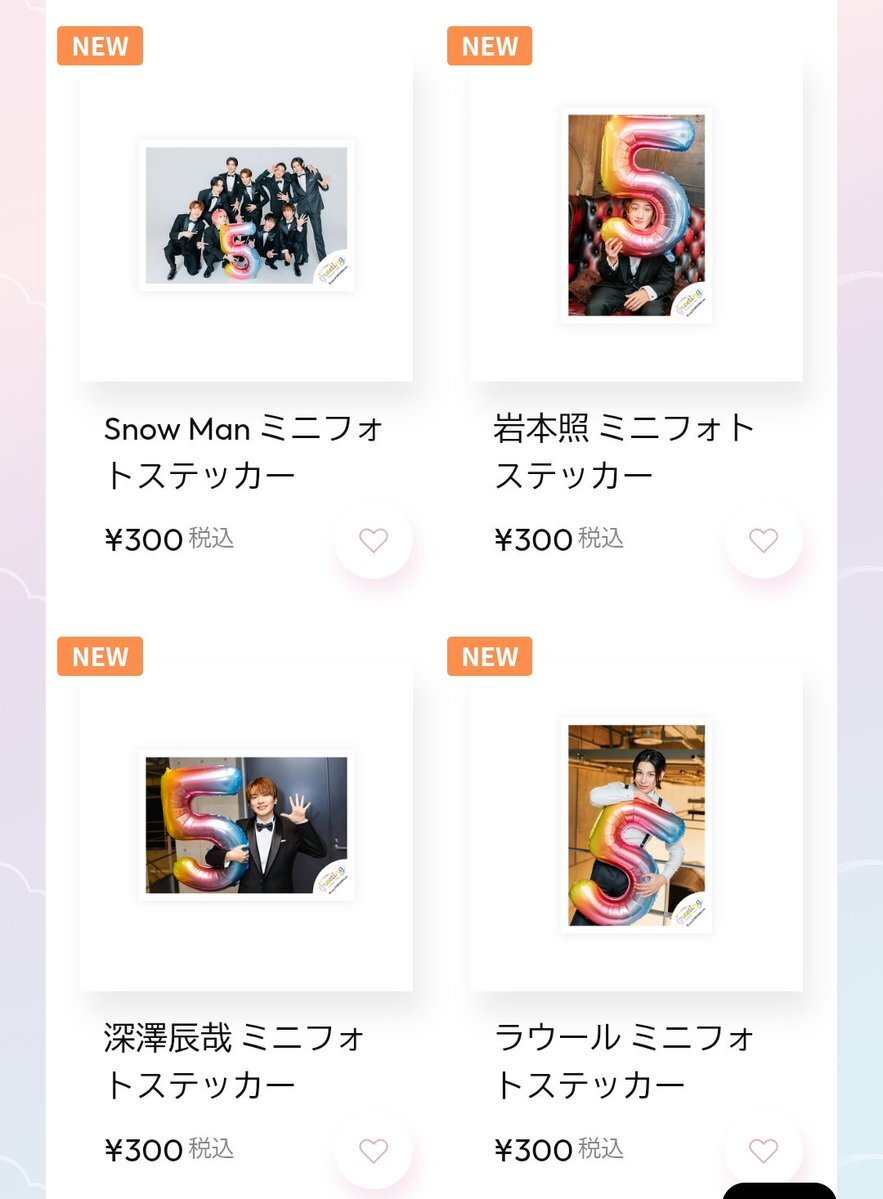Open the 深澤辰哉 ミニフォトステッカー product
This screenshot has height=1199, width=883.
point(246,825)
